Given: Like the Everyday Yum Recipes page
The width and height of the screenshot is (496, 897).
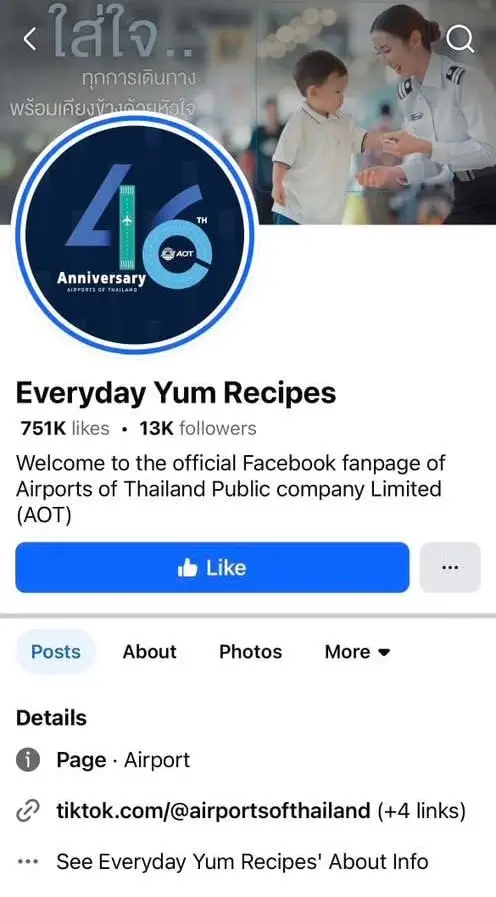Looking at the screenshot, I should pyautogui.click(x=212, y=567).
